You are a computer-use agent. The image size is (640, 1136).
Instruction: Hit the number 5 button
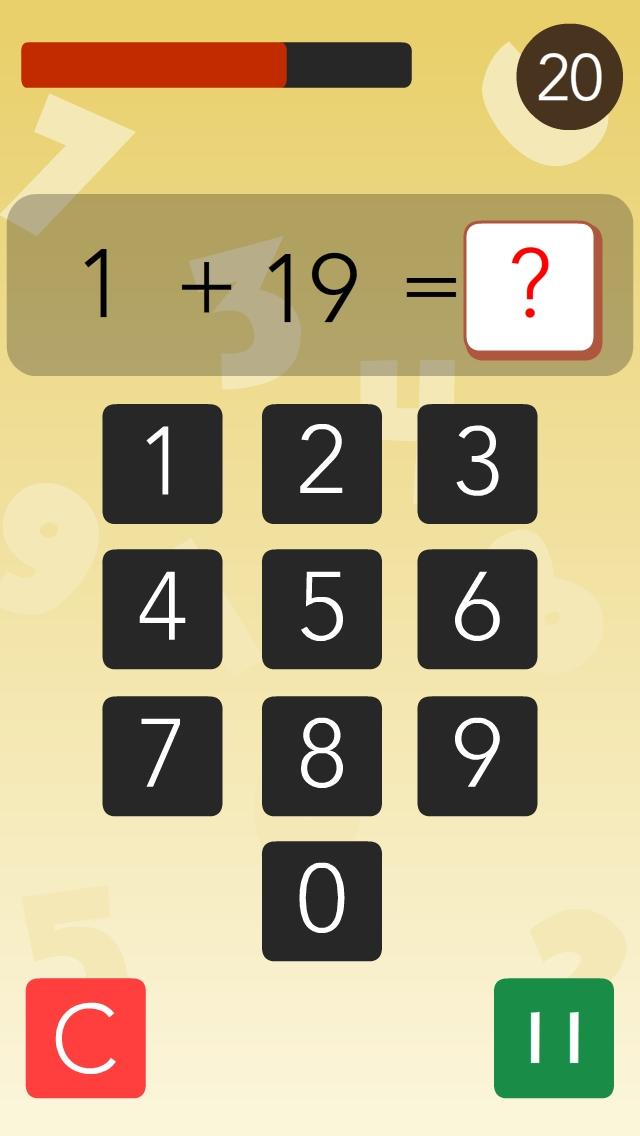pyautogui.click(x=321, y=609)
